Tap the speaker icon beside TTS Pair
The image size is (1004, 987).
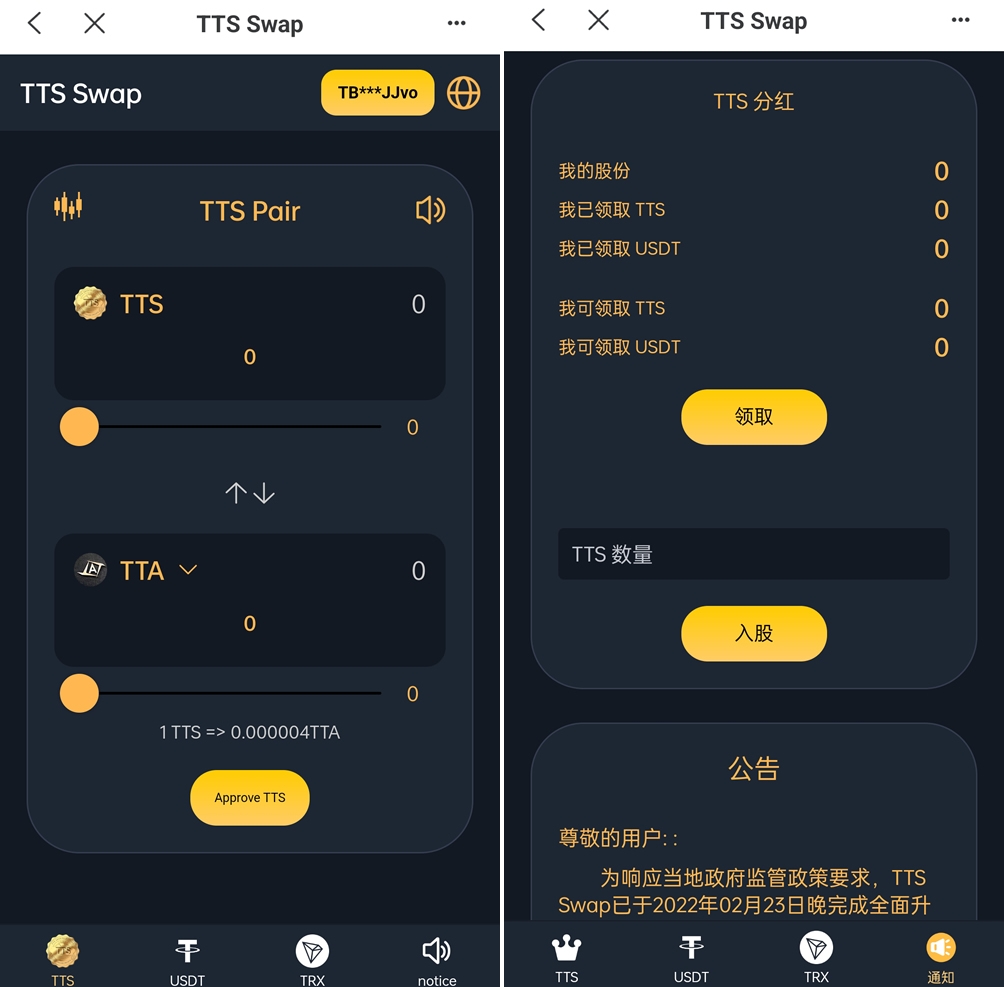coord(430,209)
